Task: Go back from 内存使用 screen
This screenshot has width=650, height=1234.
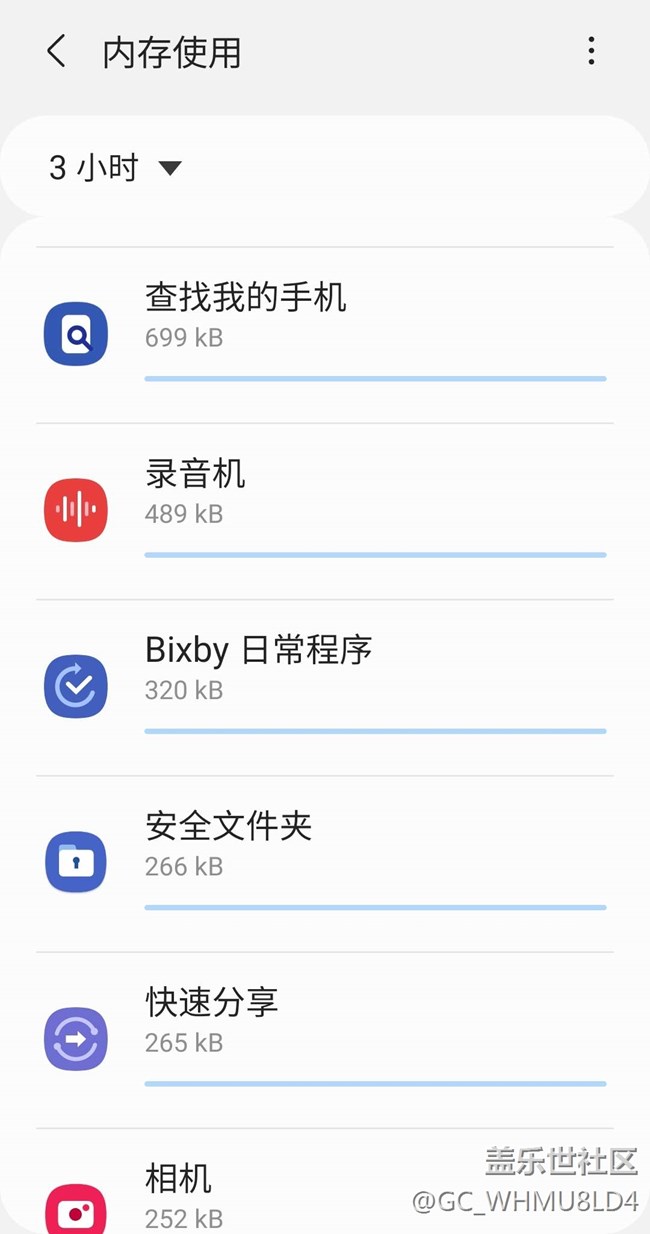Action: coord(57,51)
